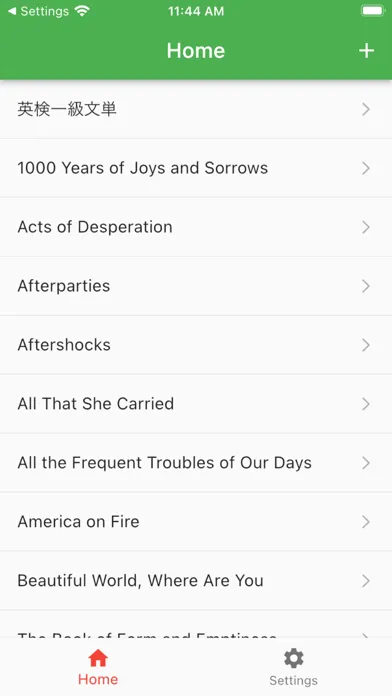
Task: Open 1000 Years of Joys and Sorrows
Action: 196,168
